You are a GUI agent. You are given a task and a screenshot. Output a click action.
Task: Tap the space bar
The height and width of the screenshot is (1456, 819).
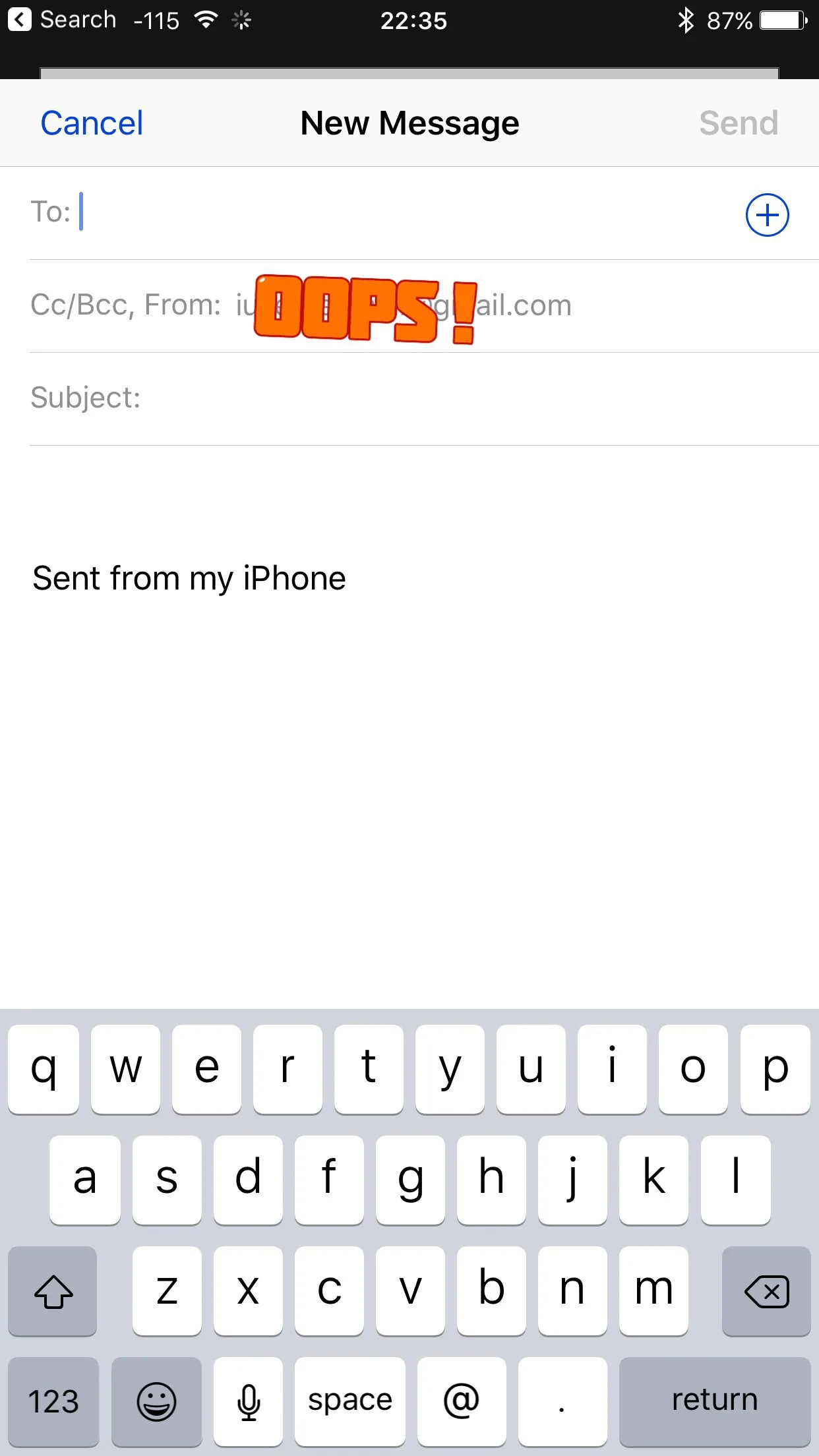point(349,1401)
